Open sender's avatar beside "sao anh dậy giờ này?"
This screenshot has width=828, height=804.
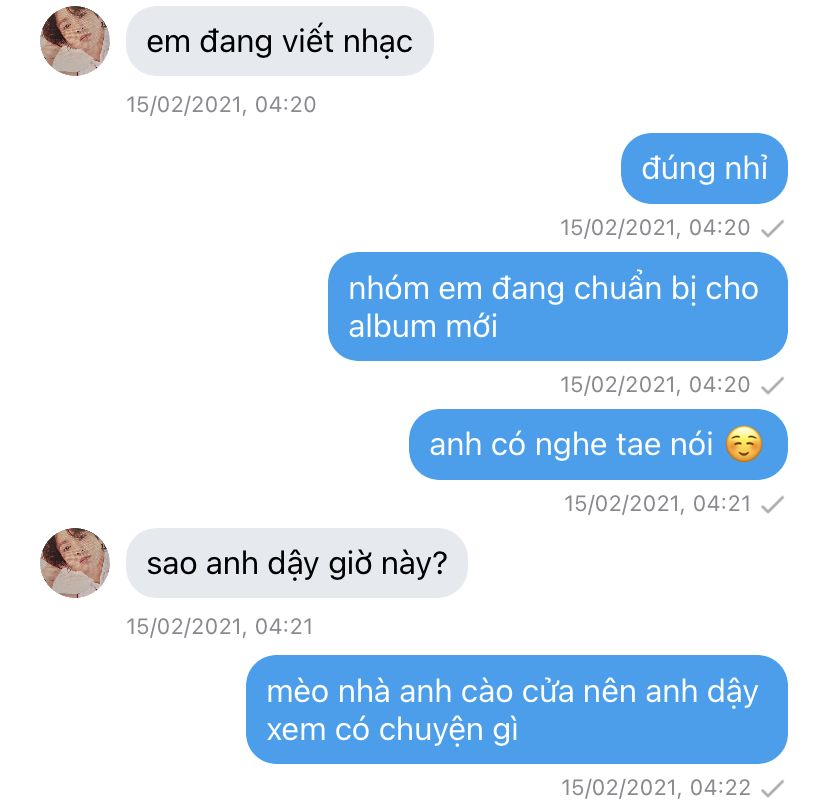pyautogui.click(x=74, y=563)
